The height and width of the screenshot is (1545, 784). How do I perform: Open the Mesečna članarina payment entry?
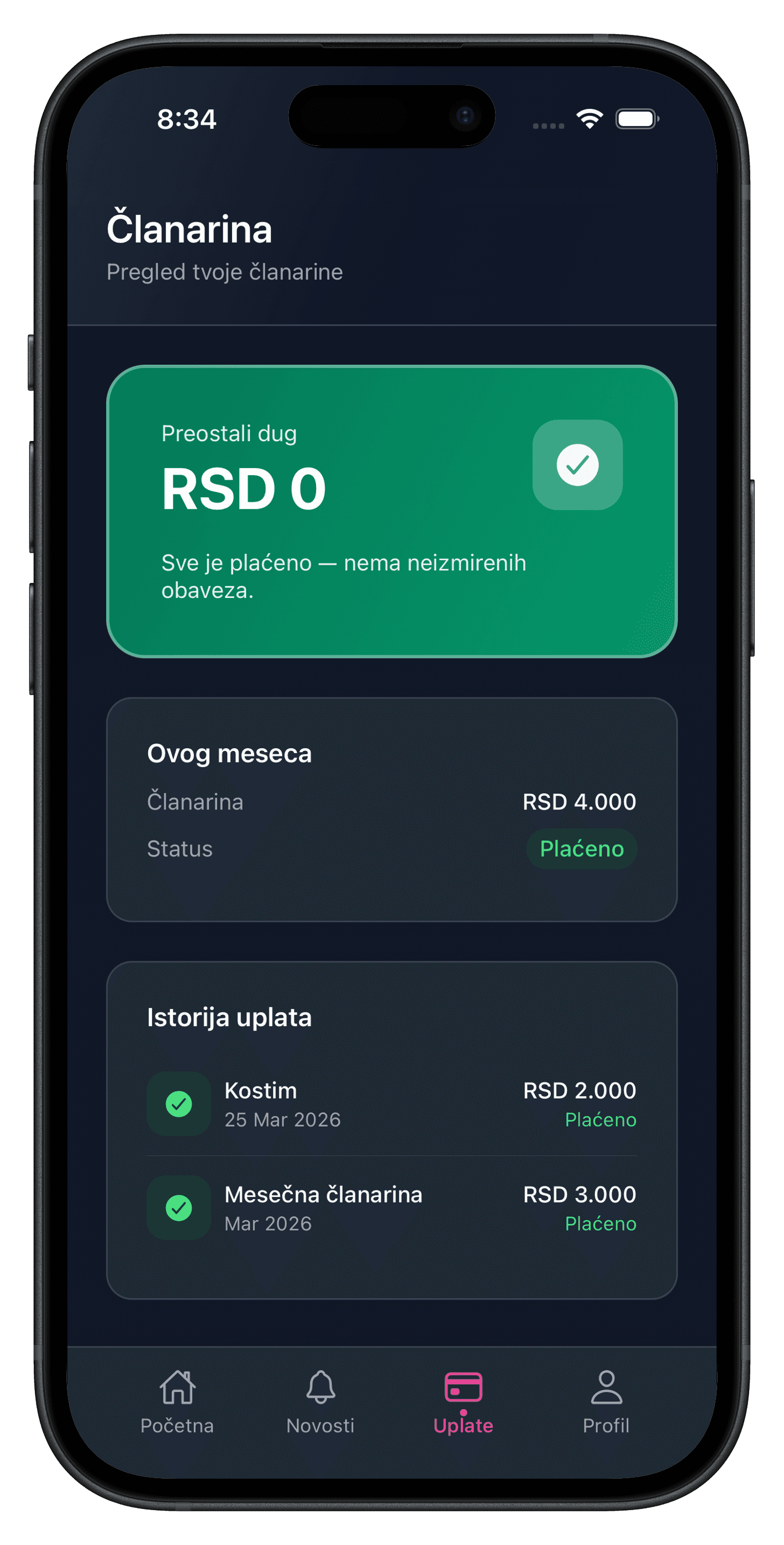pyautogui.click(x=391, y=1208)
